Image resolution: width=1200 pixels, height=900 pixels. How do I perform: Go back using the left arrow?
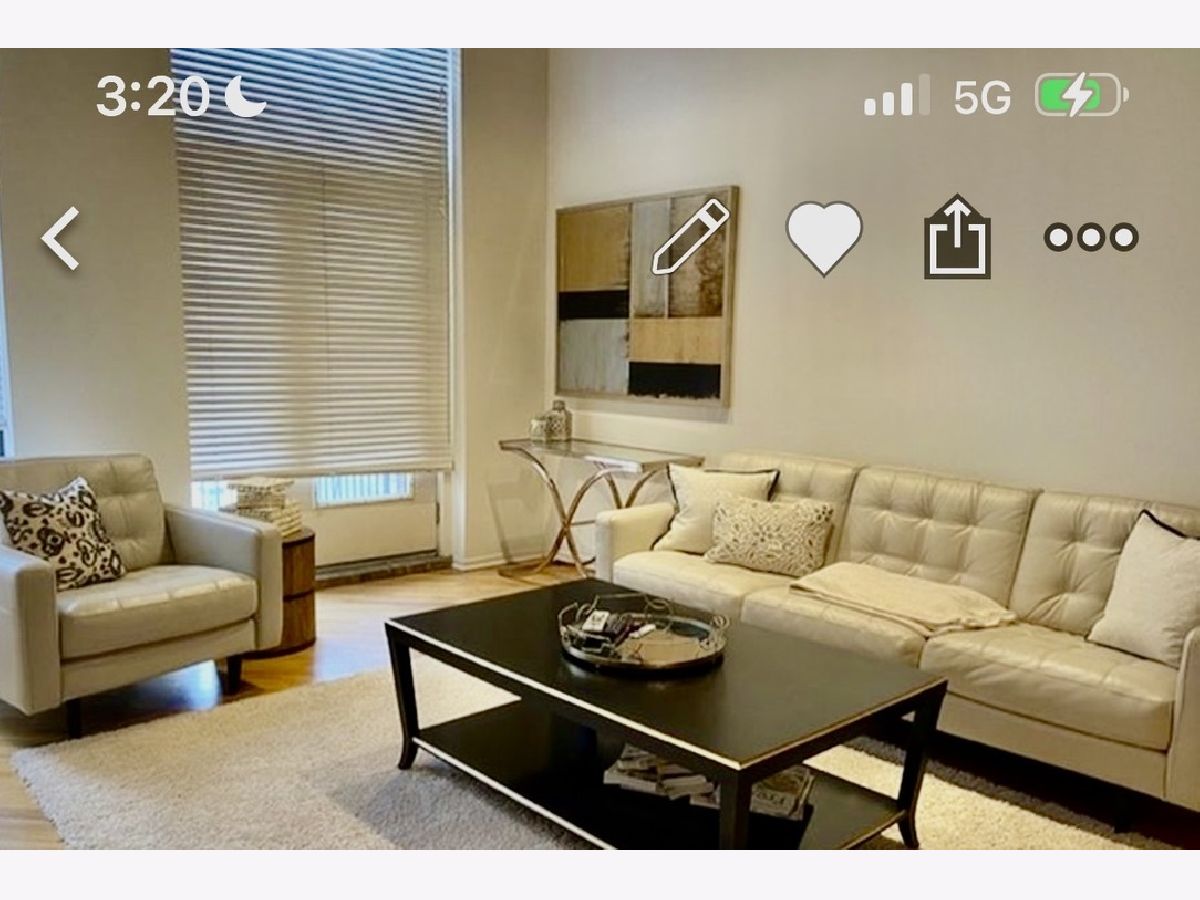60,238
